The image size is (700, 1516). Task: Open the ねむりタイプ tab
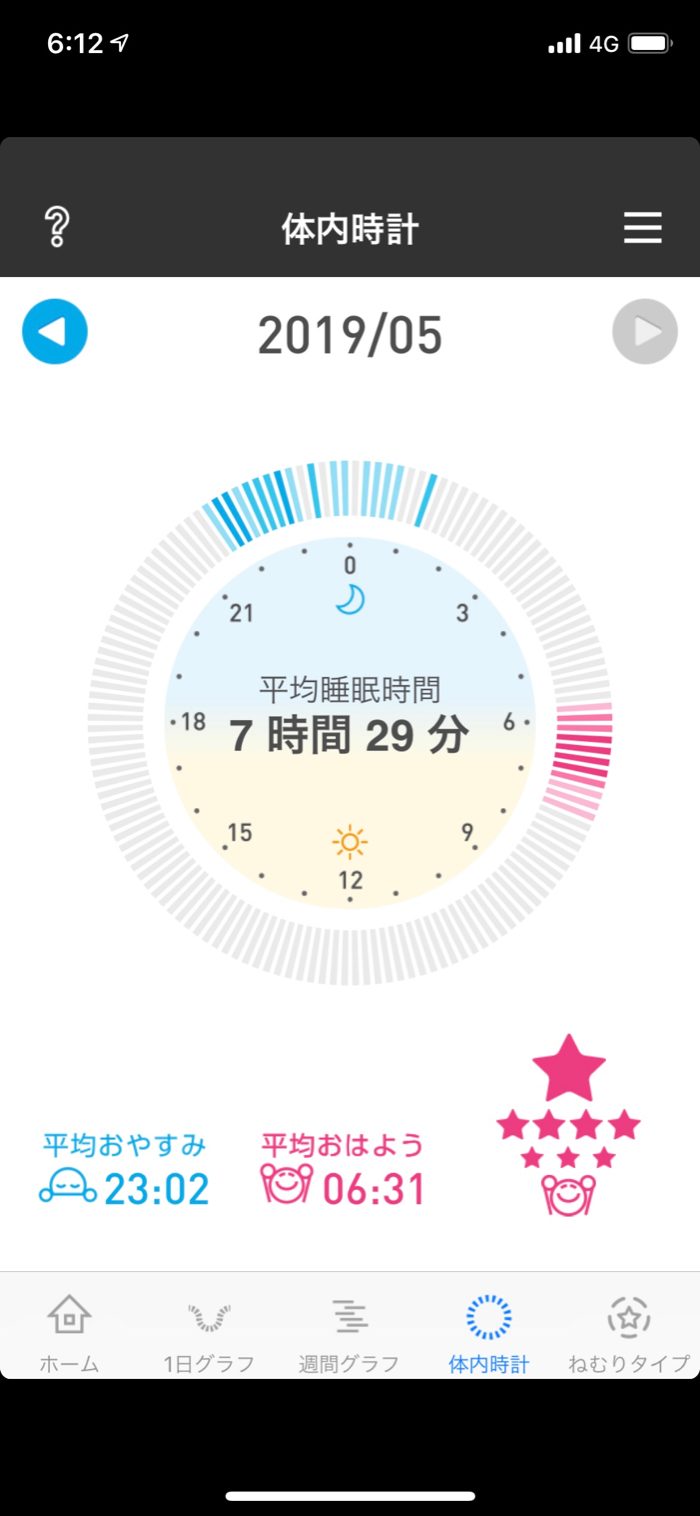tap(629, 1332)
